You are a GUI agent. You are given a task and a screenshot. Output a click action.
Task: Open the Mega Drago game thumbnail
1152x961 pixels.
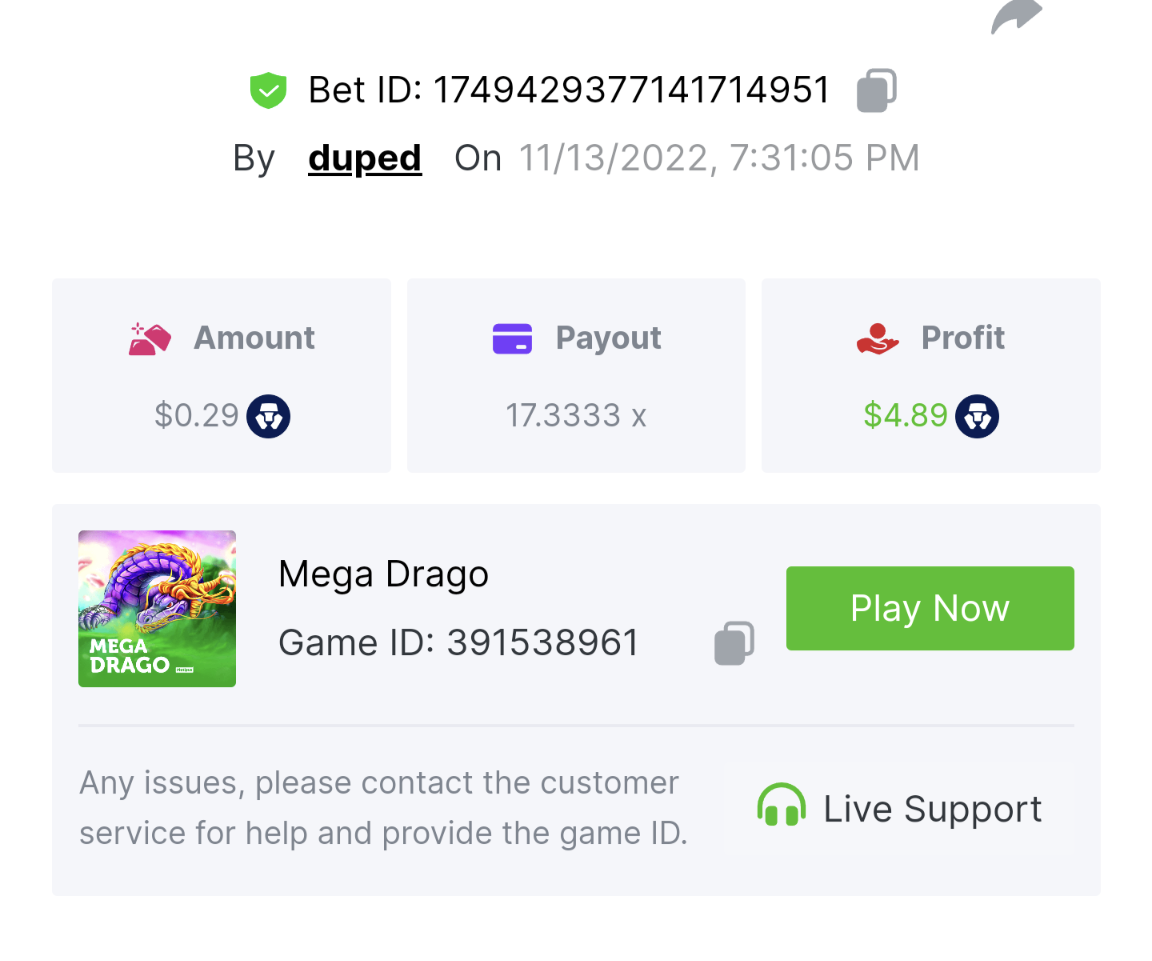click(157, 608)
